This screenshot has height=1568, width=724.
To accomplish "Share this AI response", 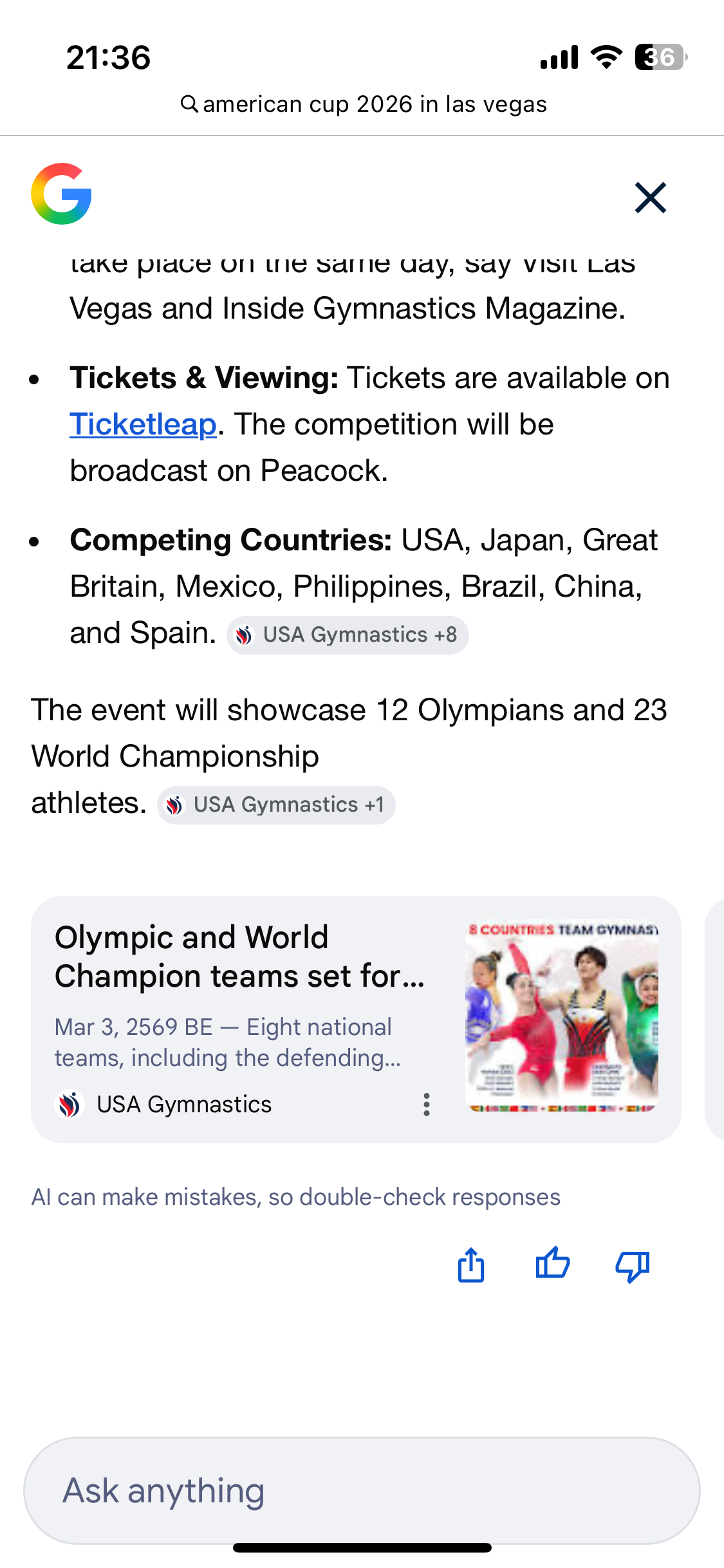I will click(471, 1265).
